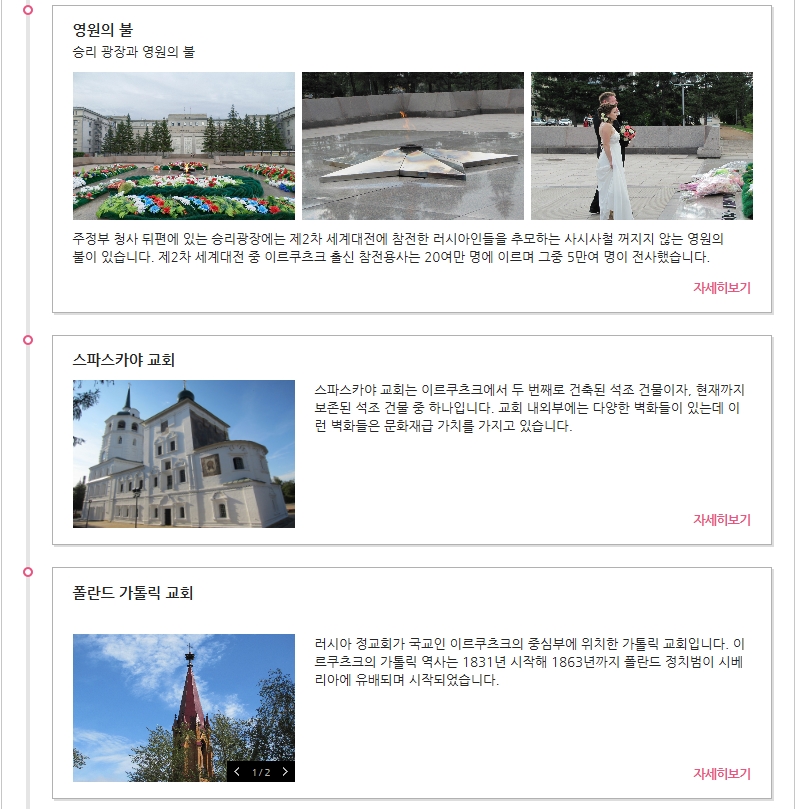Show previous photo of 폴란드 가톨릭 교회
Viewport: 796px width, 809px height.
[237, 772]
